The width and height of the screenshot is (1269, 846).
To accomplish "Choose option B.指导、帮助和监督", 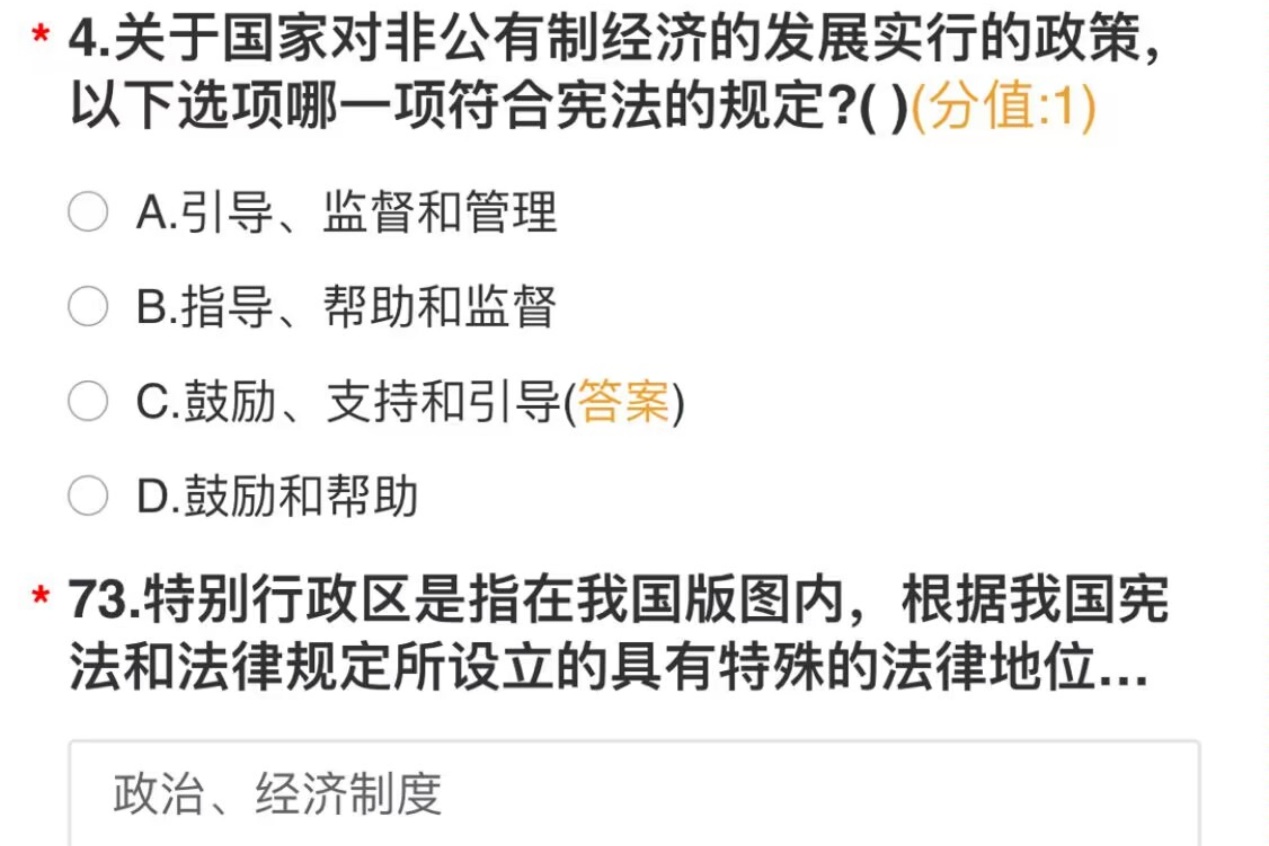I will pyautogui.click(x=88, y=307).
